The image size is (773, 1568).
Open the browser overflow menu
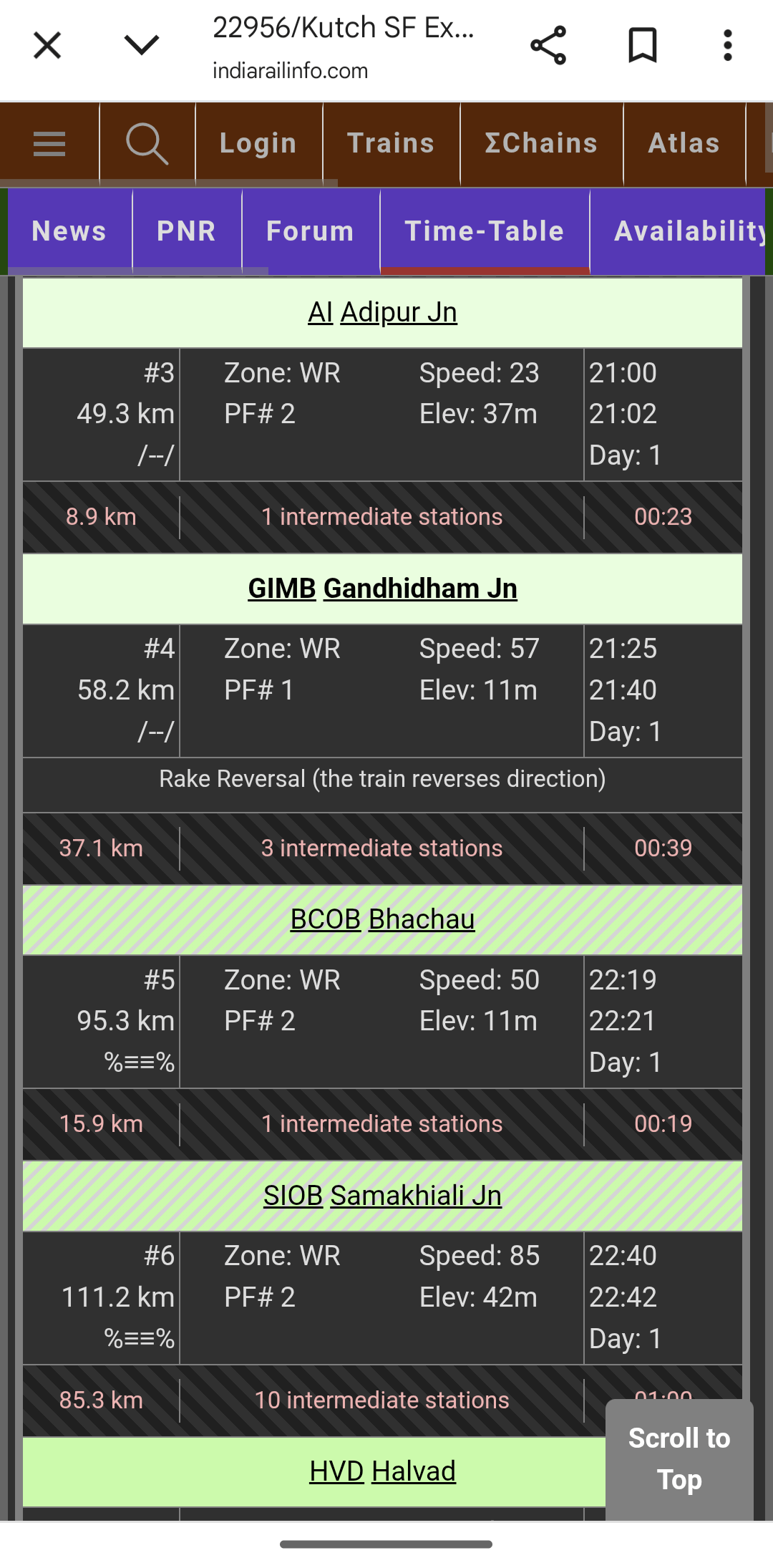[727, 46]
